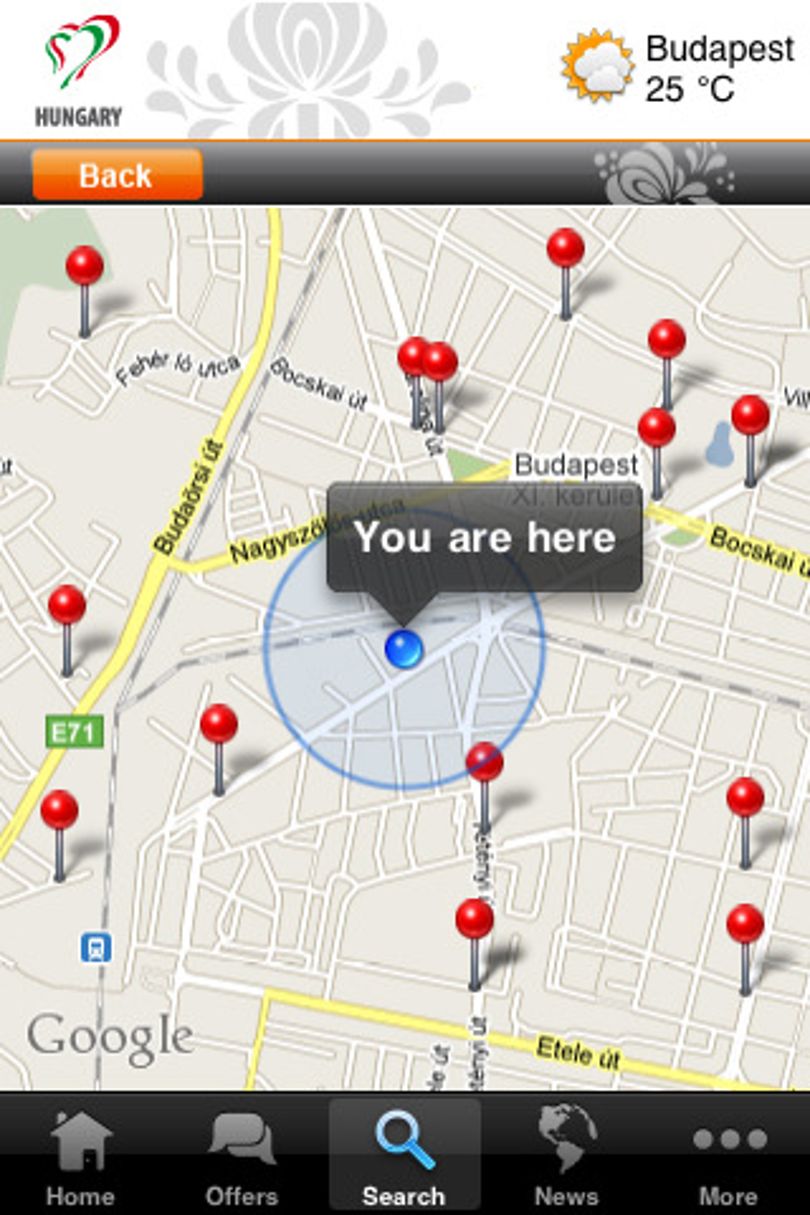Open the Home tab
The width and height of the screenshot is (810, 1215).
81,1154
